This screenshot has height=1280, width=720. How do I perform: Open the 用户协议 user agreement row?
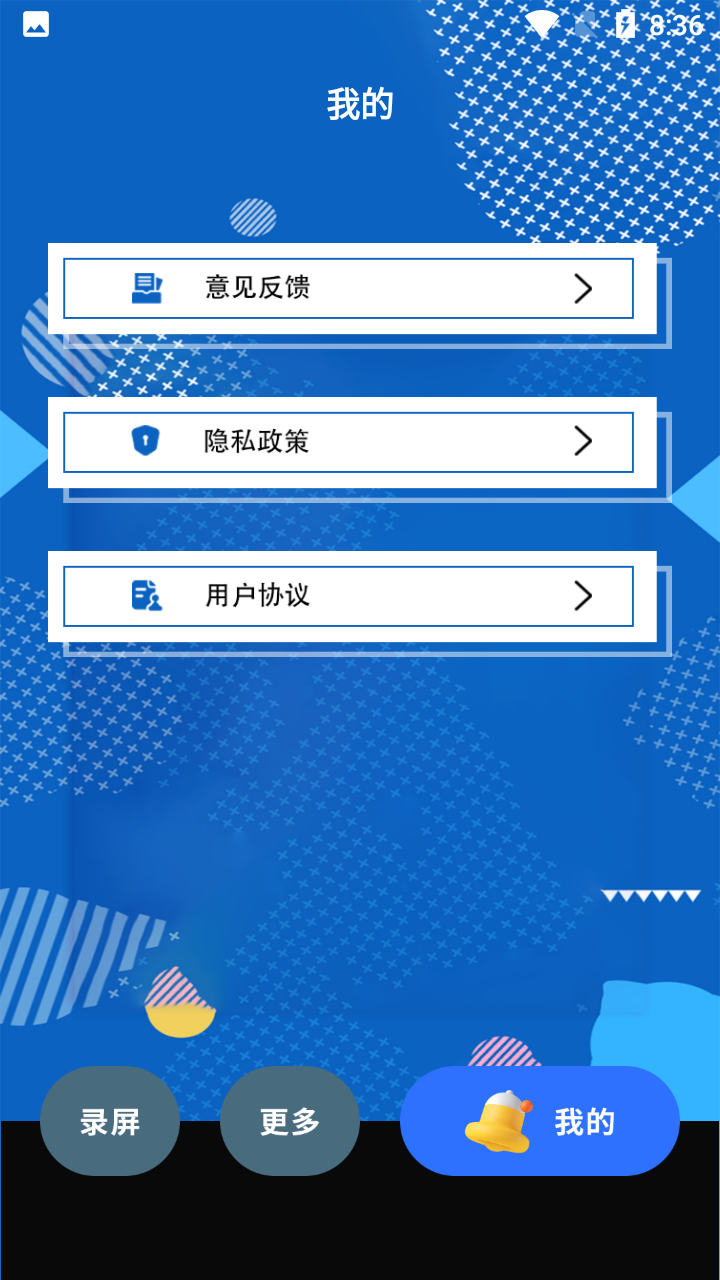(348, 596)
